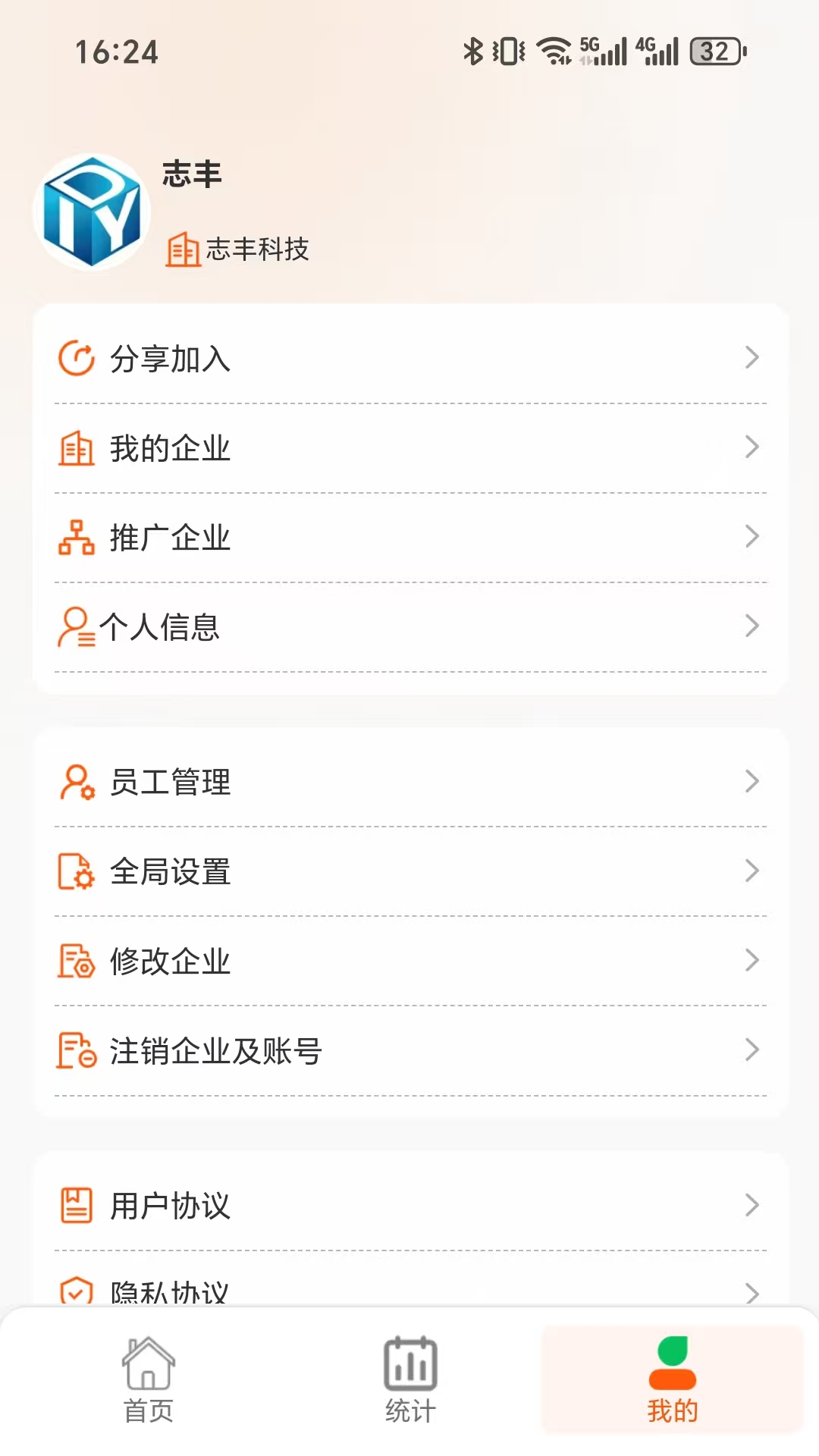
Task: Expand 员工管理 using its chevron
Action: coord(752,782)
